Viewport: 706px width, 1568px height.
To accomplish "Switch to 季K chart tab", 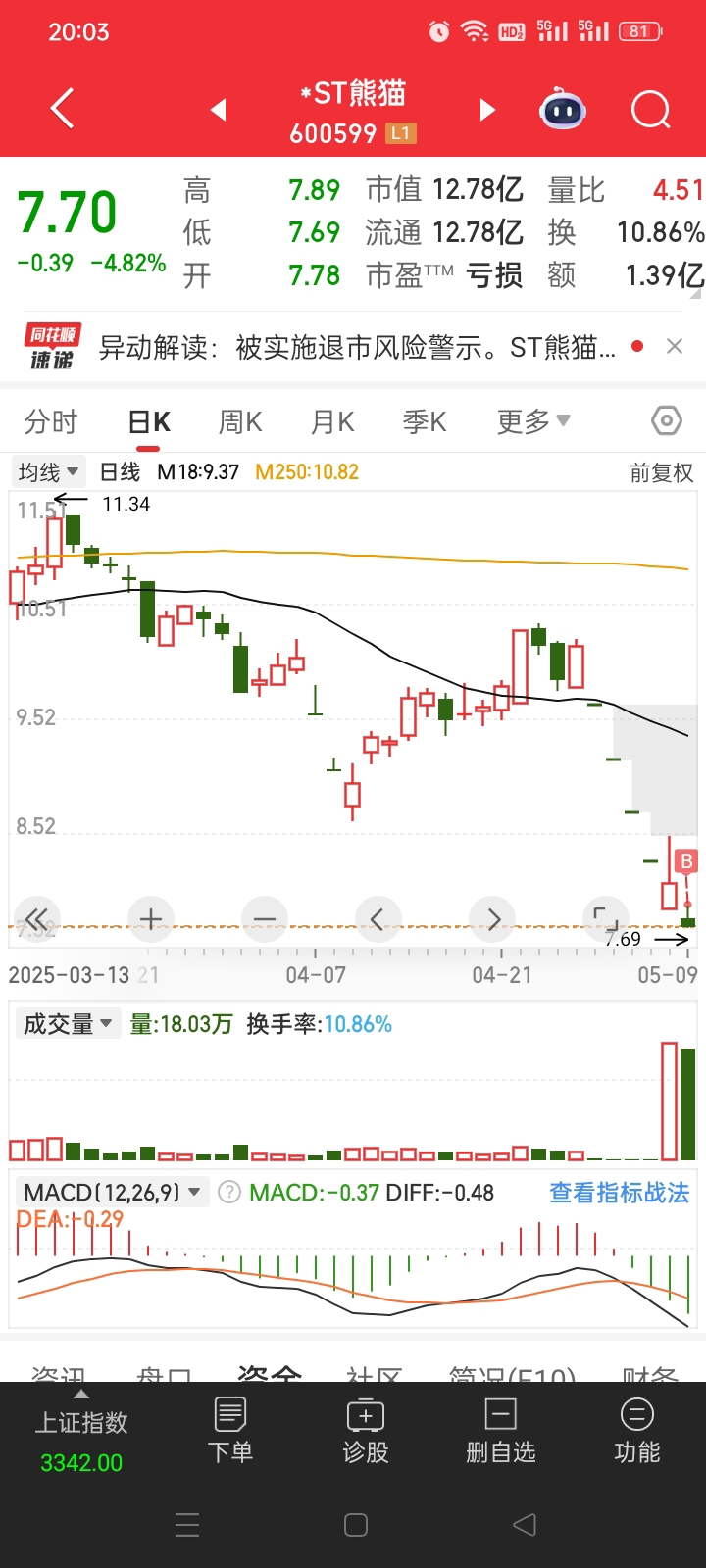I will click(425, 422).
